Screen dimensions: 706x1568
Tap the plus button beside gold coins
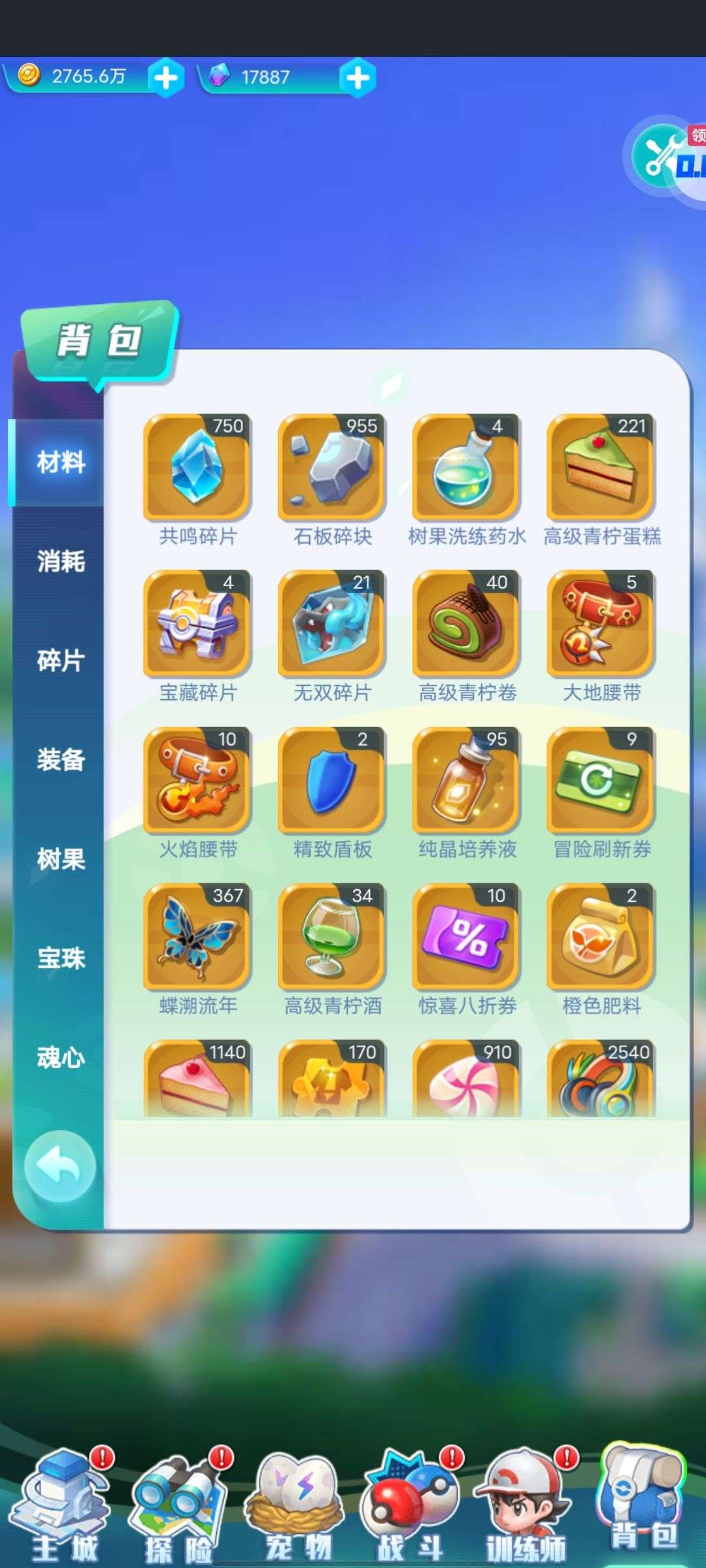click(x=166, y=78)
